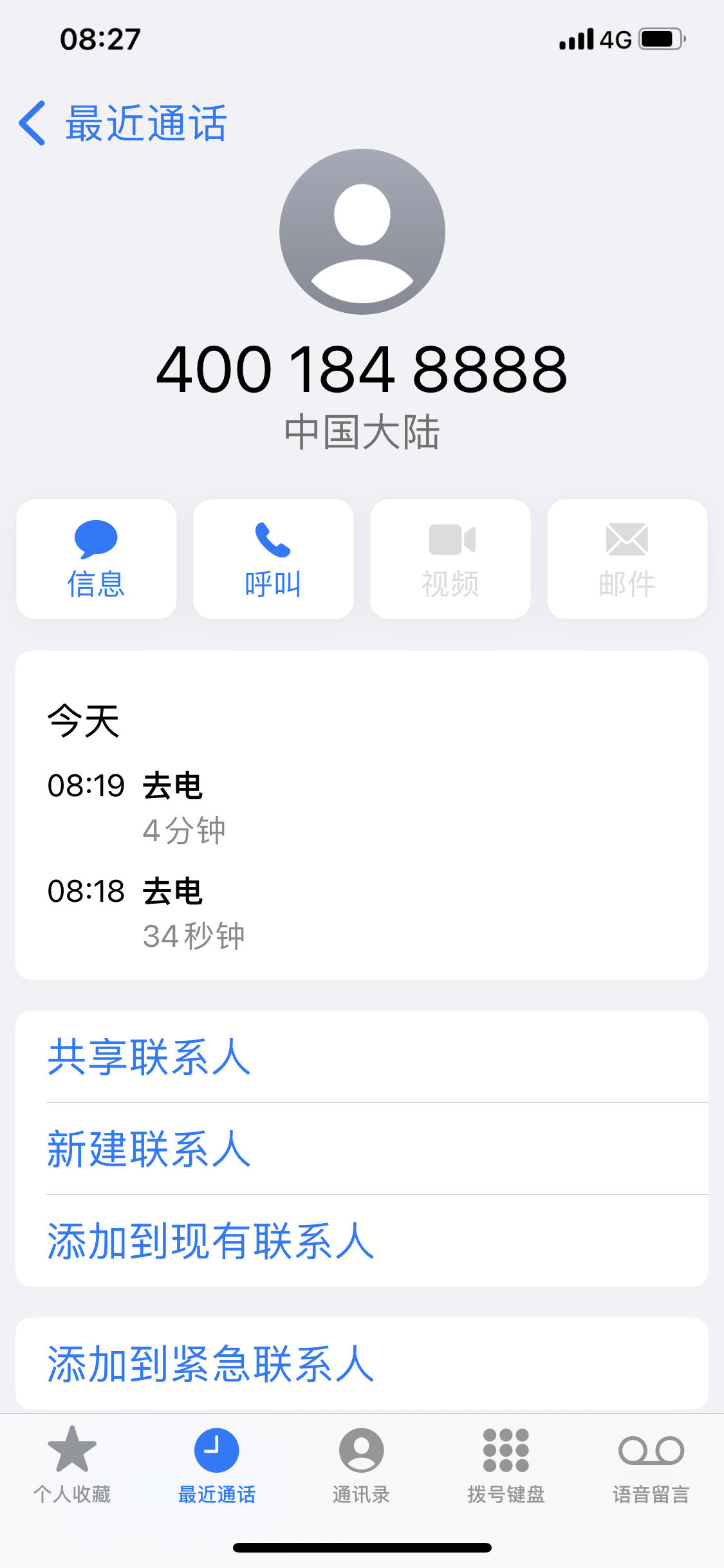724x1568 pixels.
Task: Select 添加到紧急联系人
Action: [x=362, y=1363]
